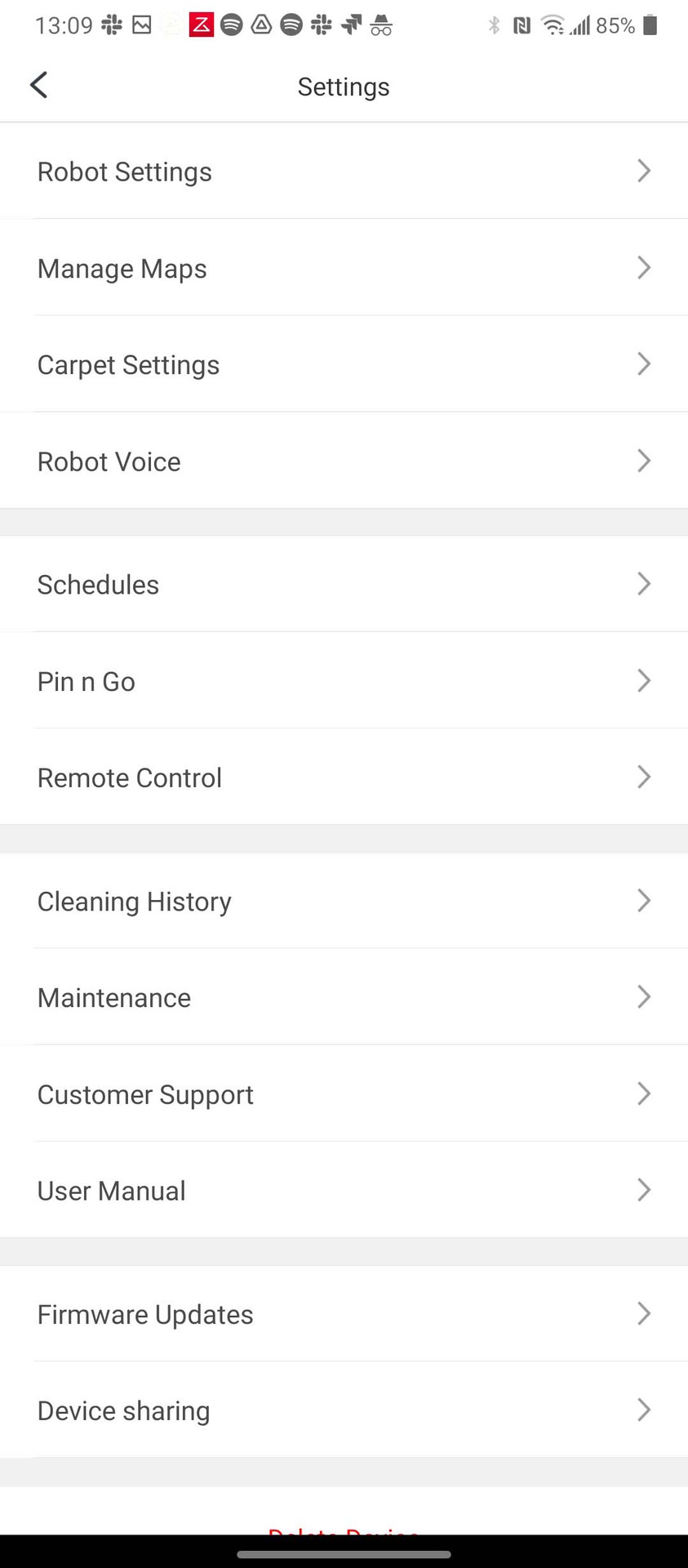Open Pin n Go
The height and width of the screenshot is (1568, 688).
click(343, 681)
